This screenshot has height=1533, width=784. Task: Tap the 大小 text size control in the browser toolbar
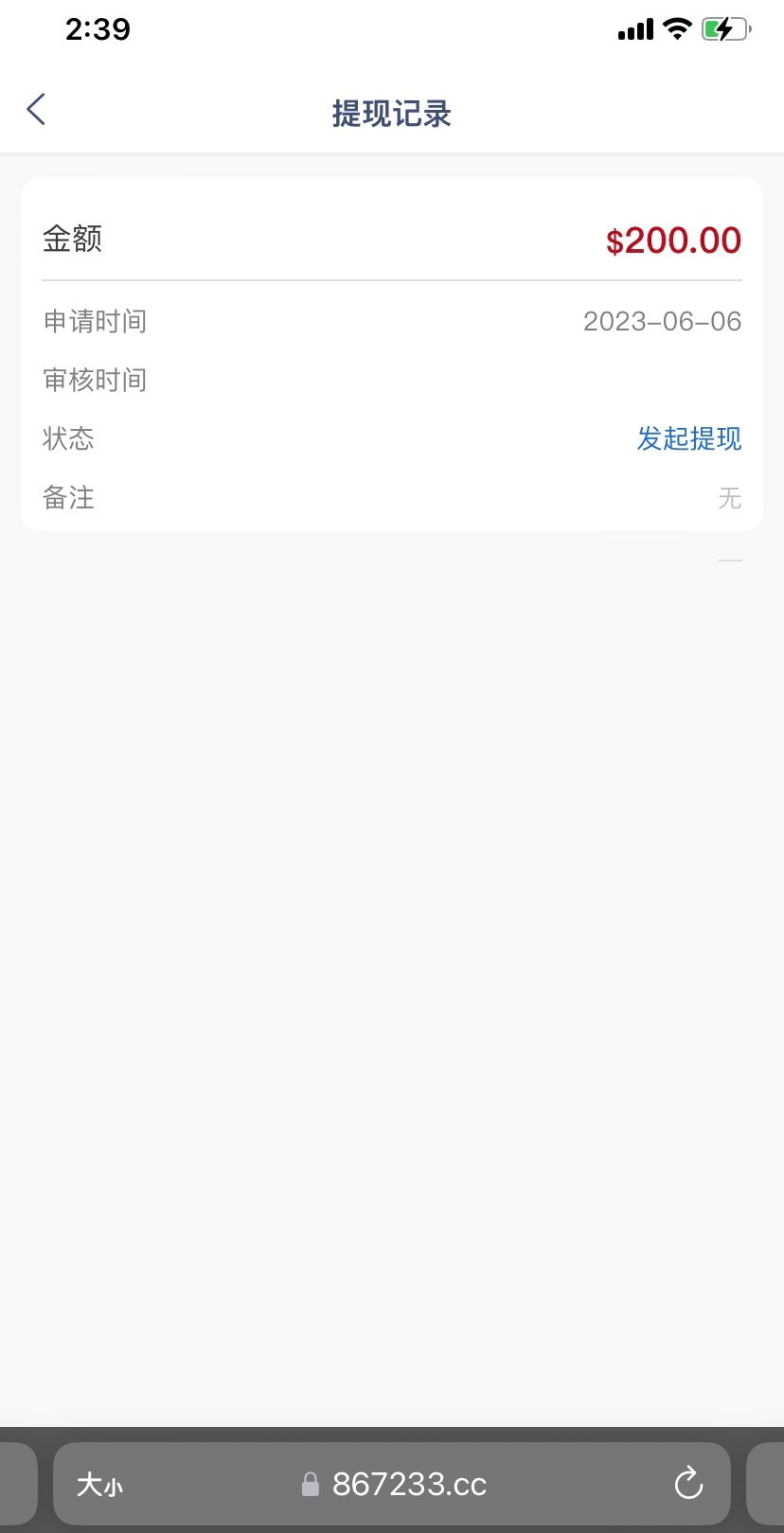(99, 1485)
